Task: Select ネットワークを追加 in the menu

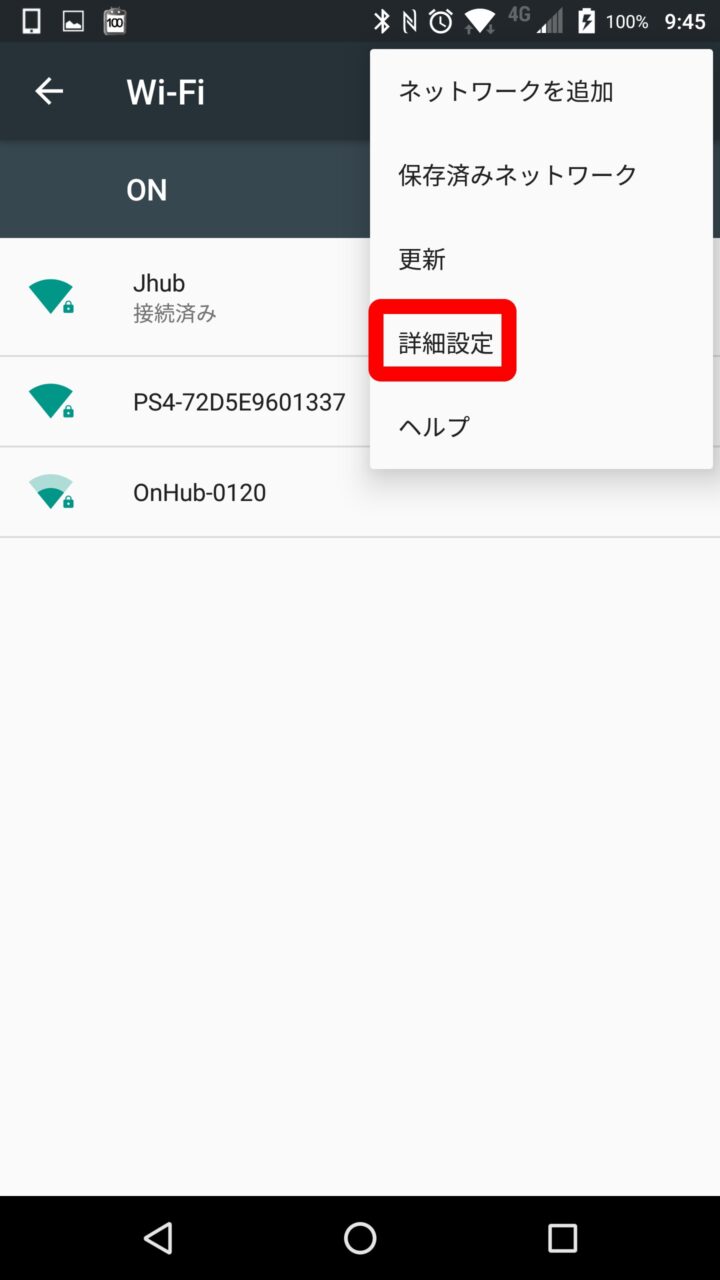Action: coord(505,92)
